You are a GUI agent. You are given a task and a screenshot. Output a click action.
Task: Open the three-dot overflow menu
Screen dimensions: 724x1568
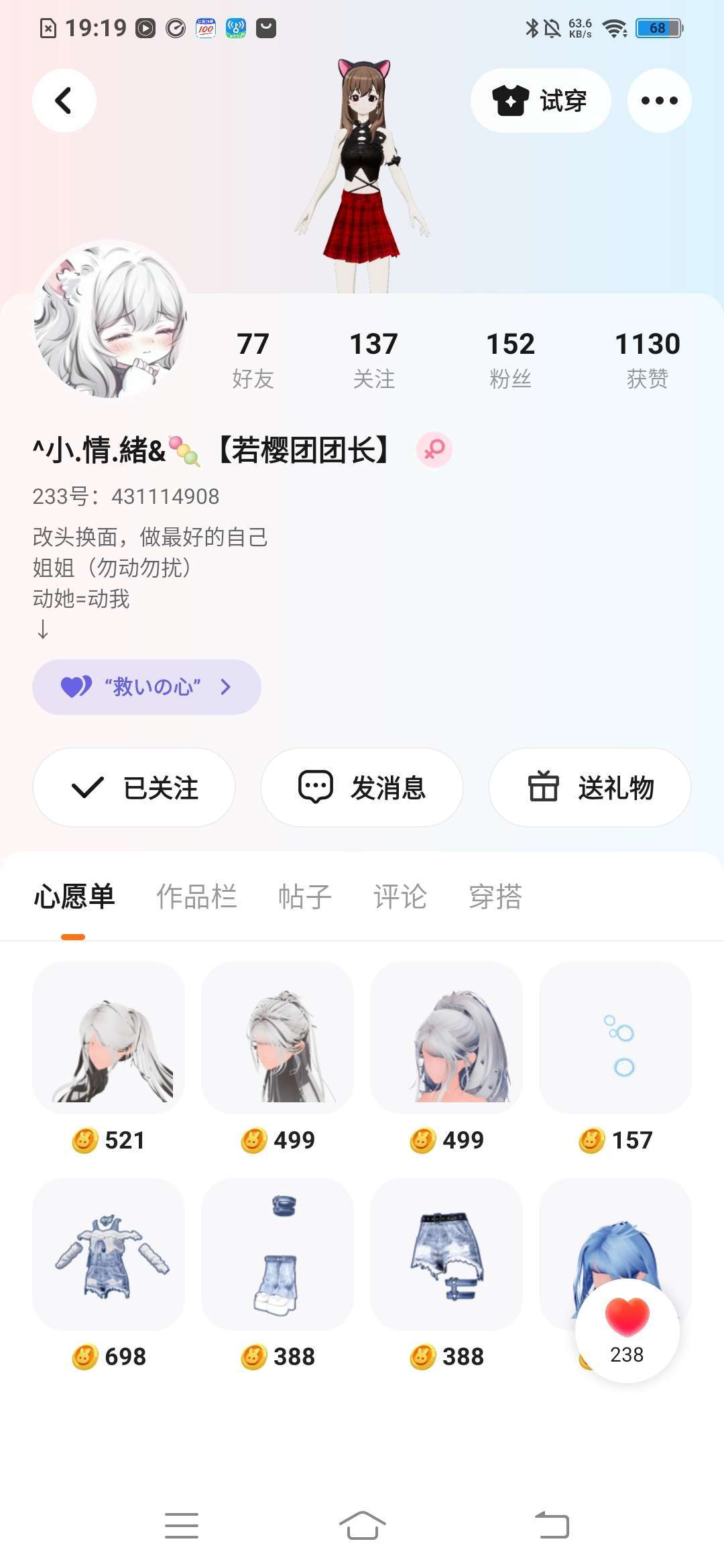659,101
